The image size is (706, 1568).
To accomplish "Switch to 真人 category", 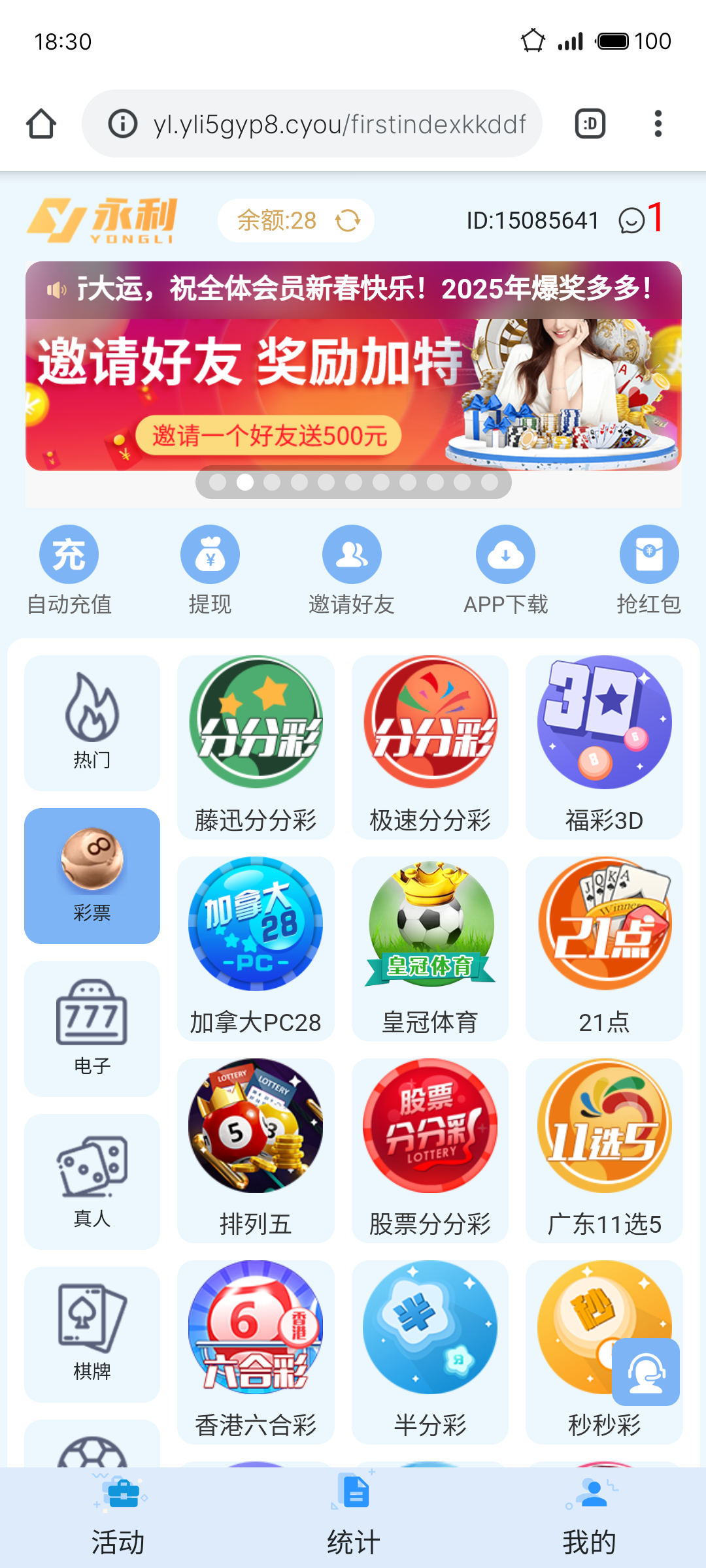I will coord(92,1181).
